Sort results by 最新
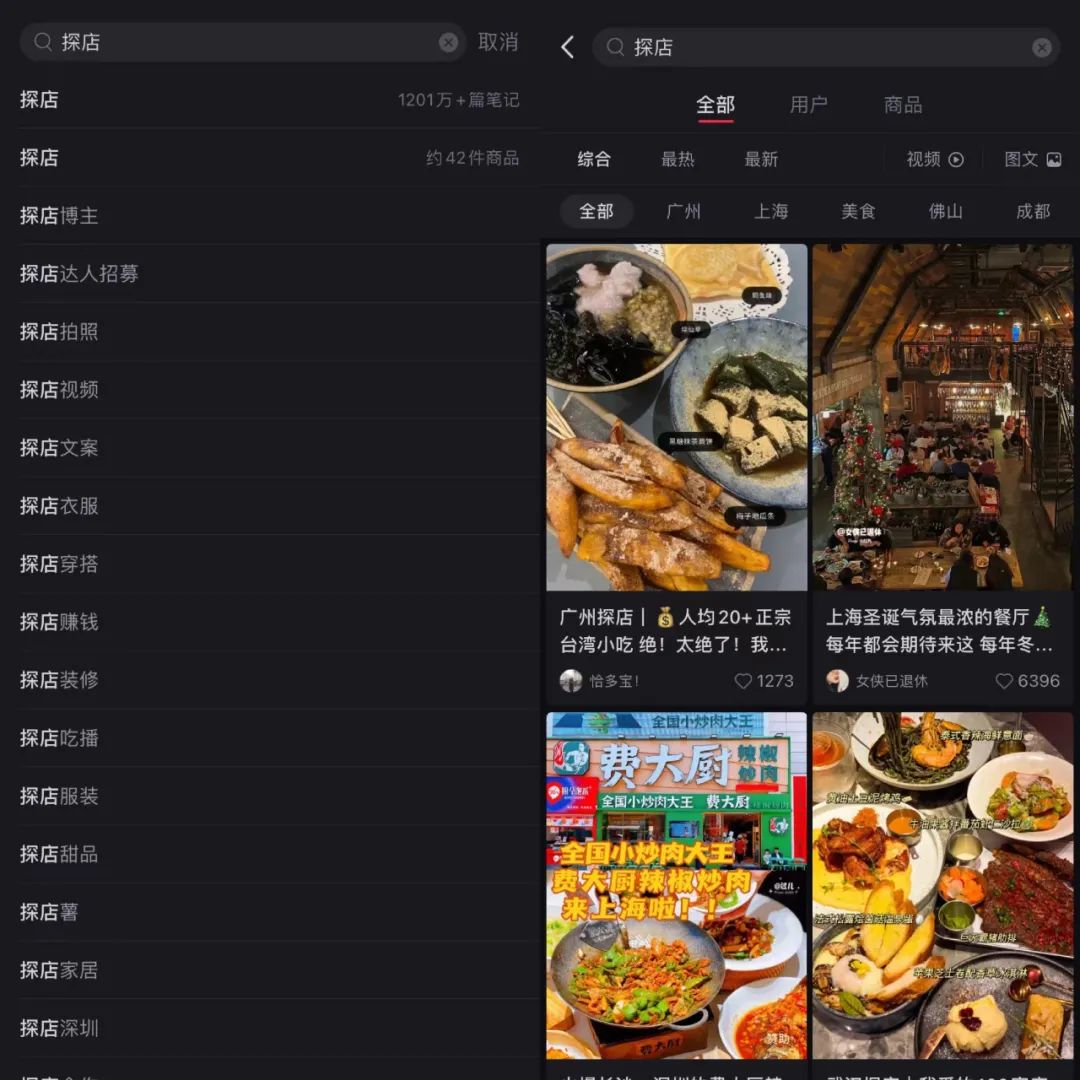The image size is (1080, 1080). (x=761, y=159)
